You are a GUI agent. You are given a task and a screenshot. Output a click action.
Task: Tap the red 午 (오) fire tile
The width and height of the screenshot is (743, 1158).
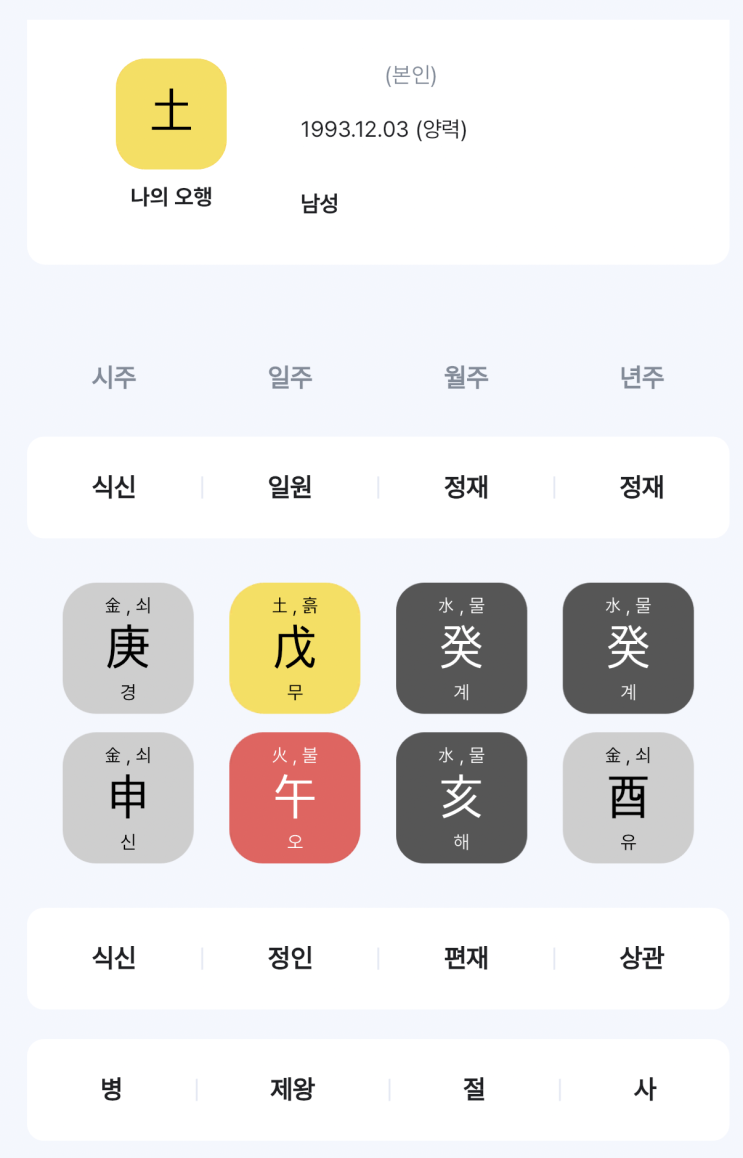[295, 798]
